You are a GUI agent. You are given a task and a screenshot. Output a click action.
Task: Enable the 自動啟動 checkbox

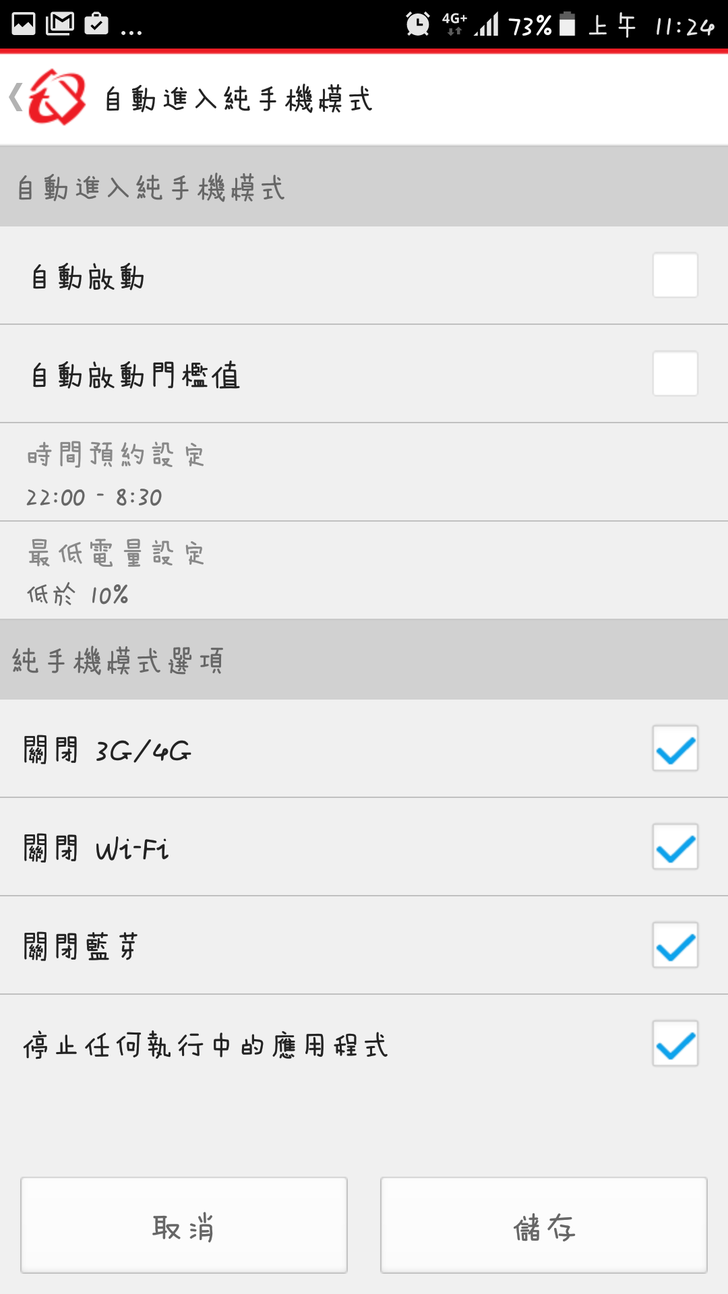(675, 275)
